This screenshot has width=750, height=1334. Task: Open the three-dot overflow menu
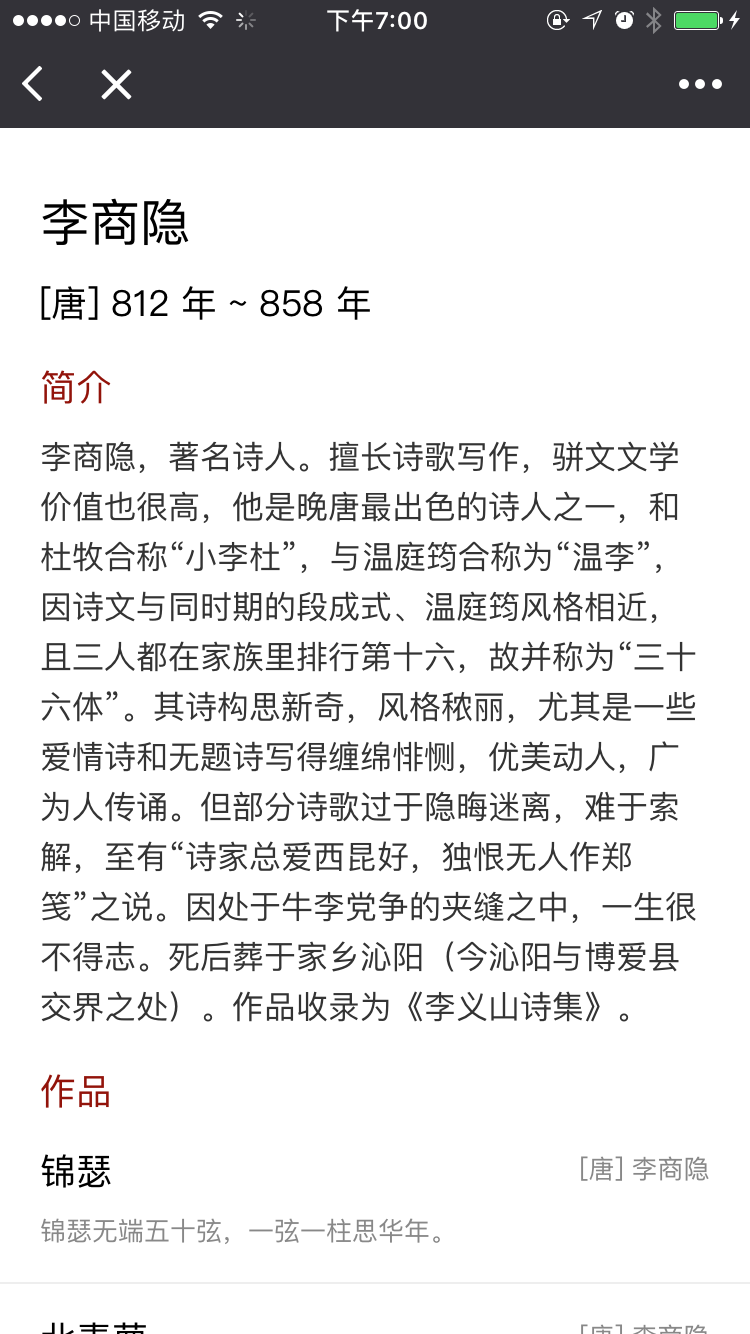[700, 85]
